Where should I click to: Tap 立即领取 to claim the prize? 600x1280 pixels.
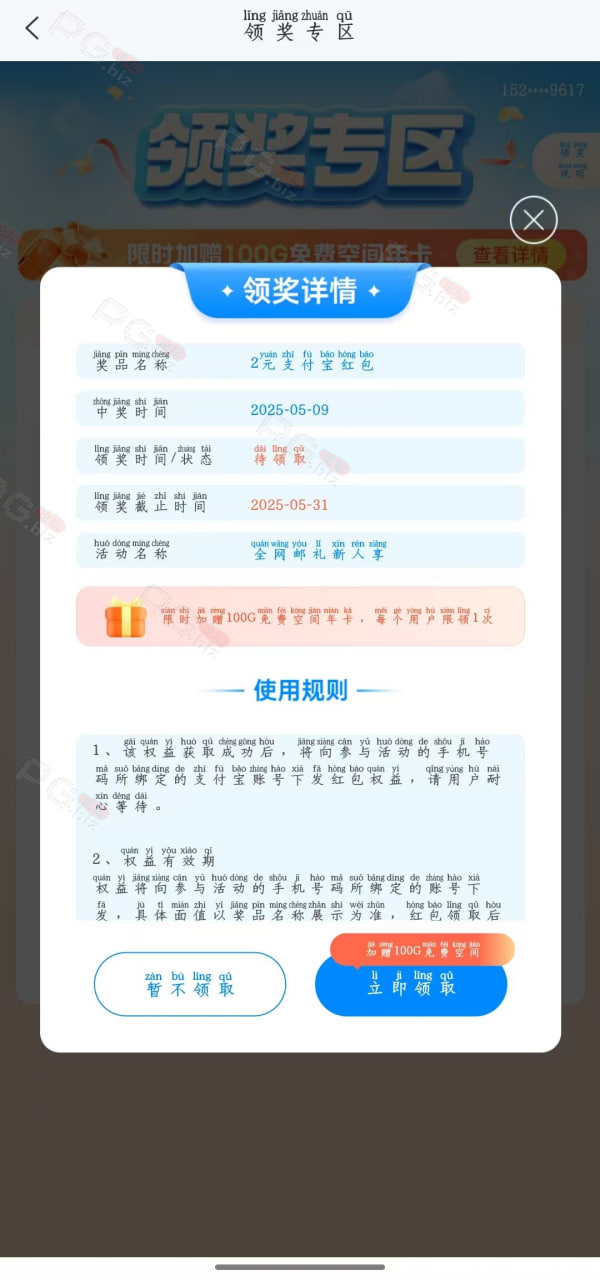(x=411, y=985)
